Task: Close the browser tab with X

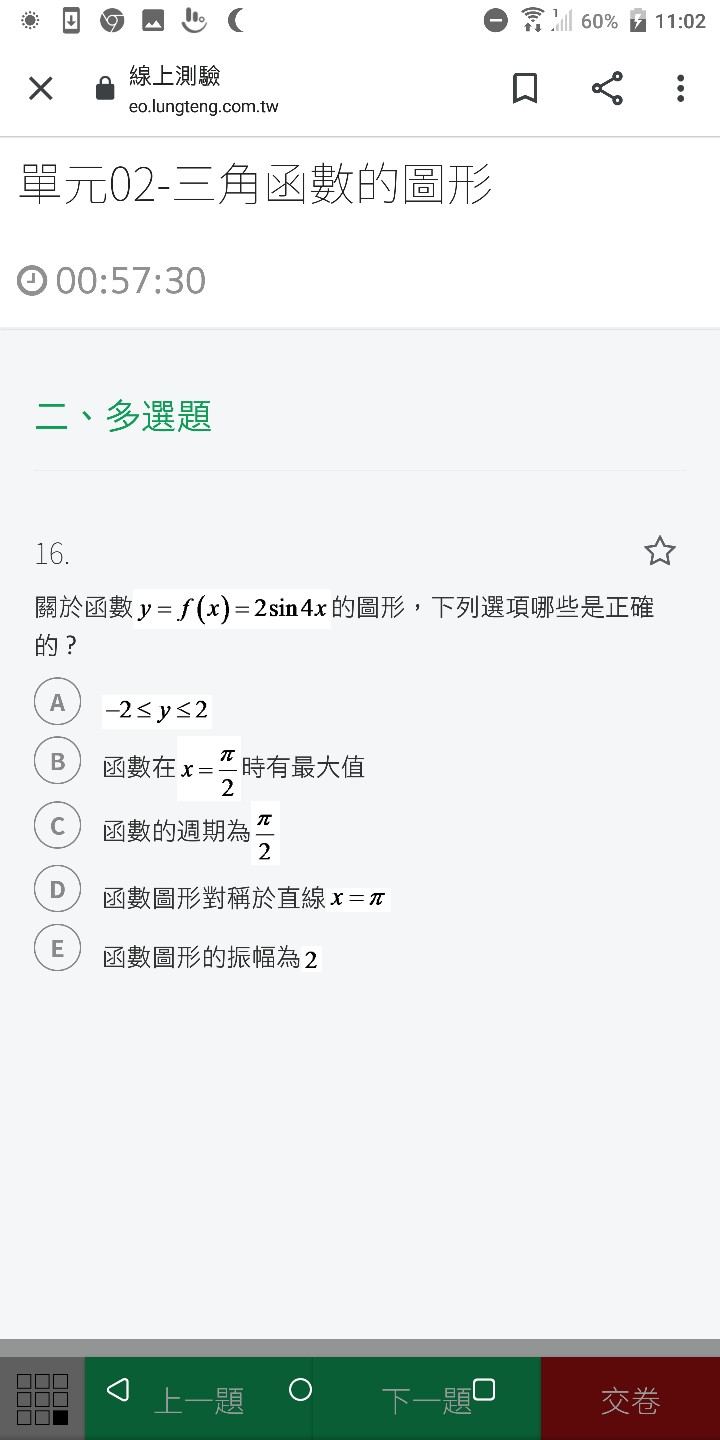Action: tap(40, 89)
